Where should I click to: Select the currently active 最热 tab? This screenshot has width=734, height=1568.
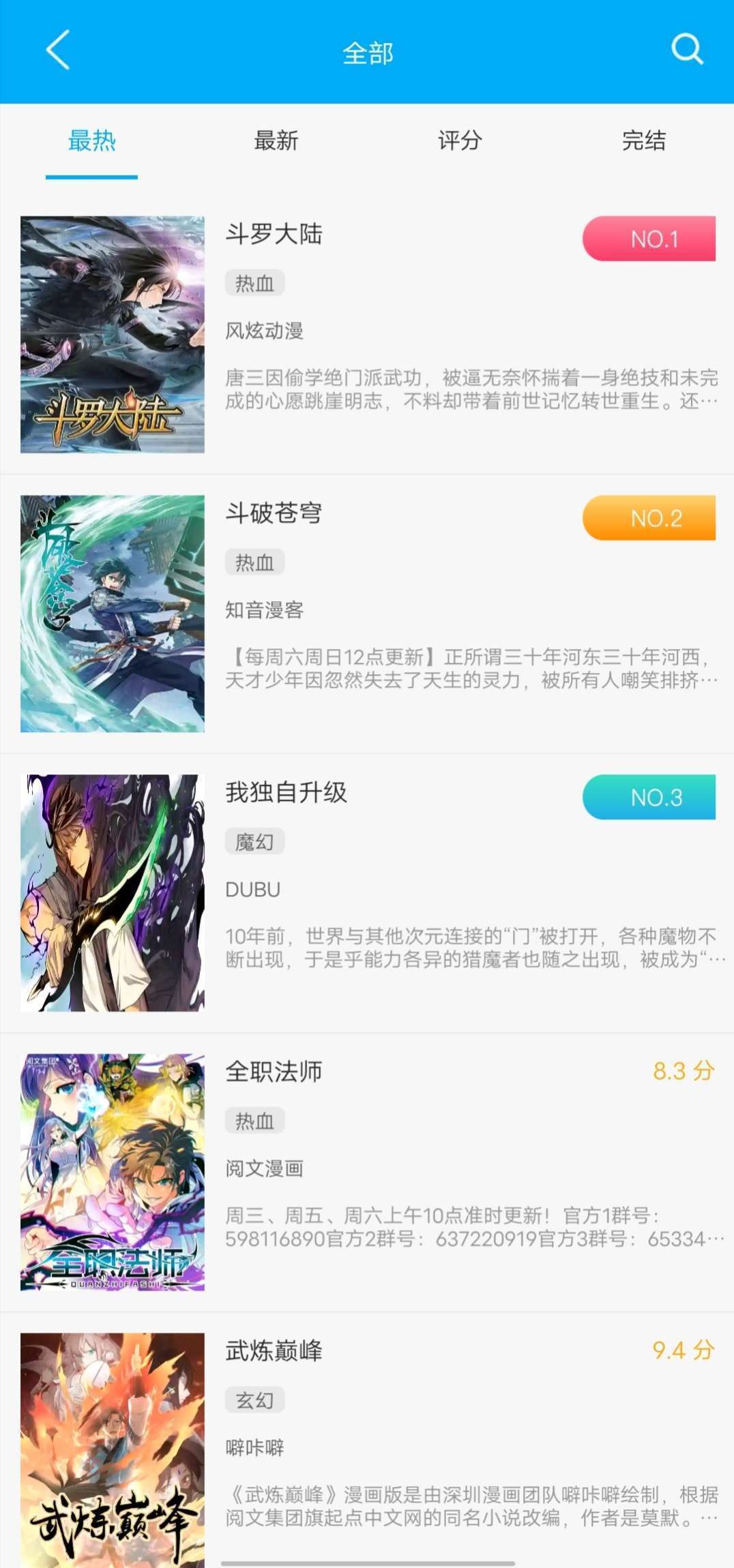(91, 141)
